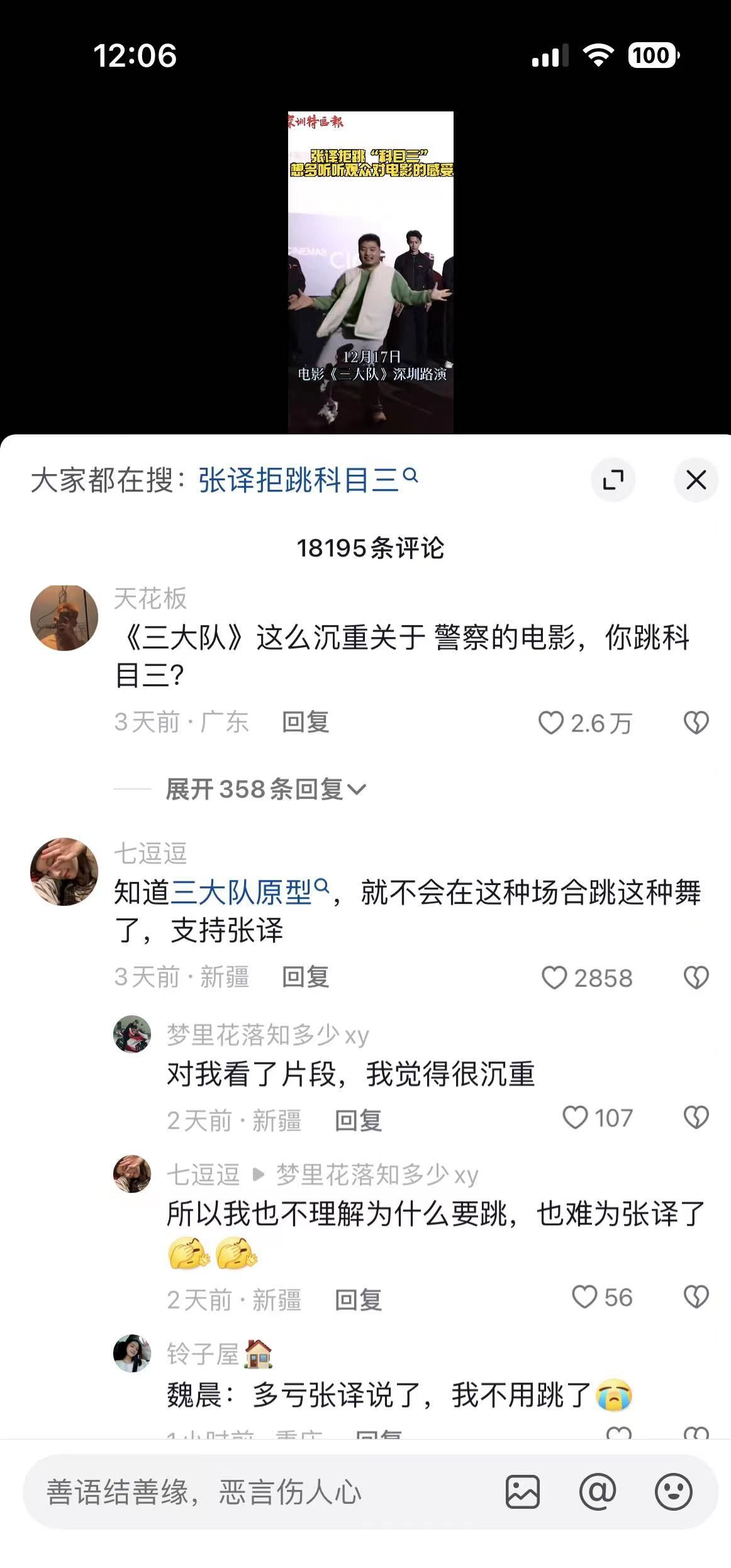Search 张译拒跳科目三 trending link
The width and height of the screenshot is (731, 1568).
pos(308,480)
